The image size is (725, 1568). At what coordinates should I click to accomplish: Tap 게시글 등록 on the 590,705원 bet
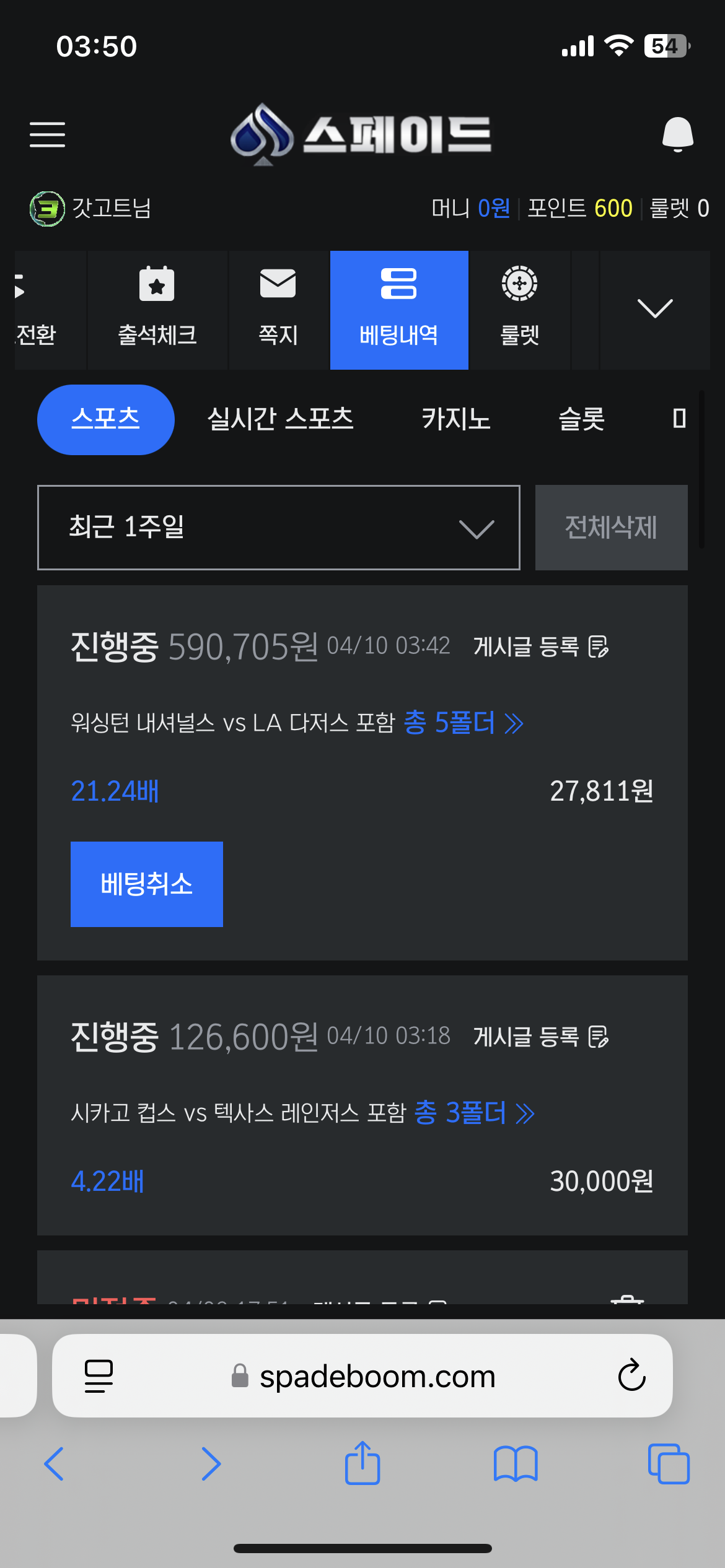pyautogui.click(x=540, y=647)
